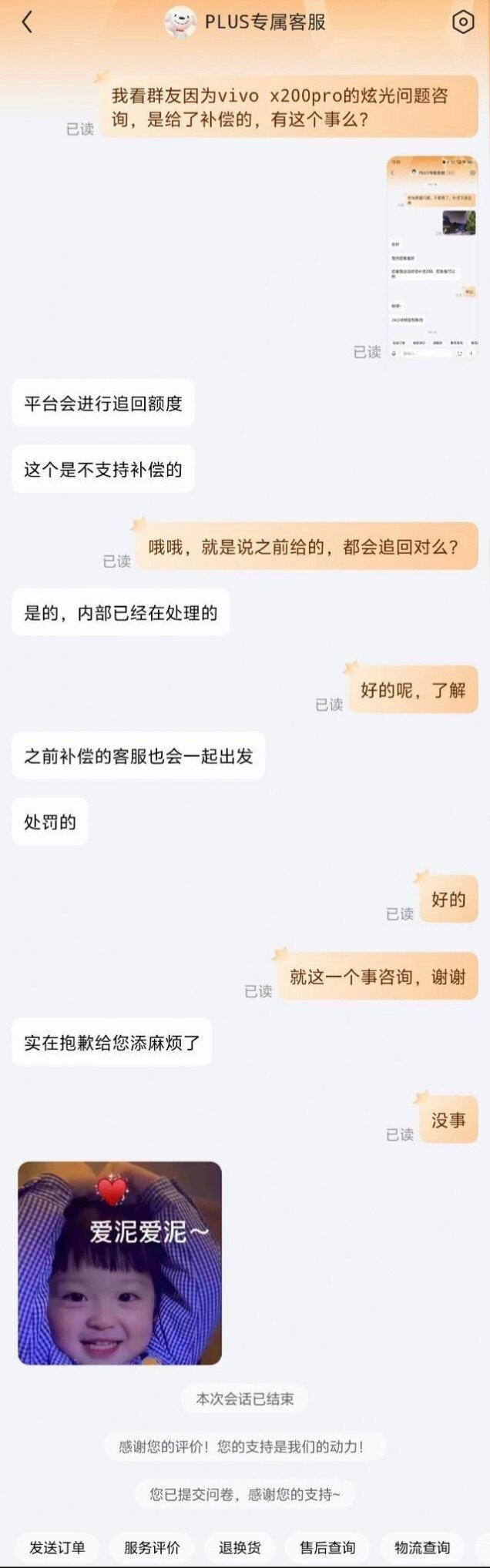The image size is (490, 1568).
Task: Go back from PLUS专属客服 chat
Action: tap(27, 22)
